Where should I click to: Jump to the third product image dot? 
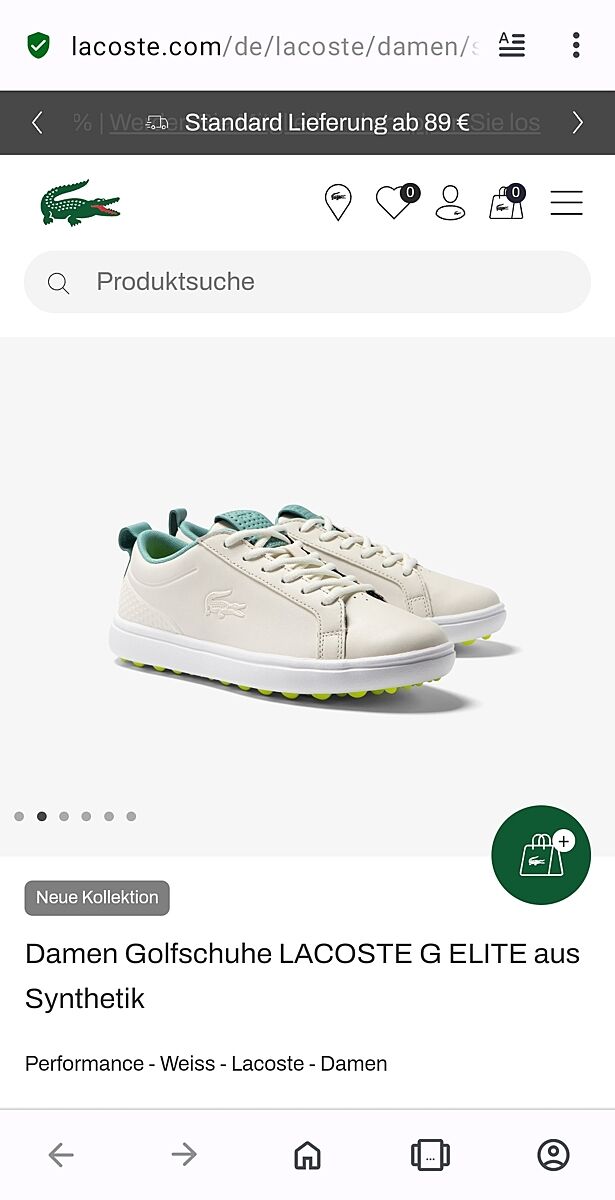[64, 816]
